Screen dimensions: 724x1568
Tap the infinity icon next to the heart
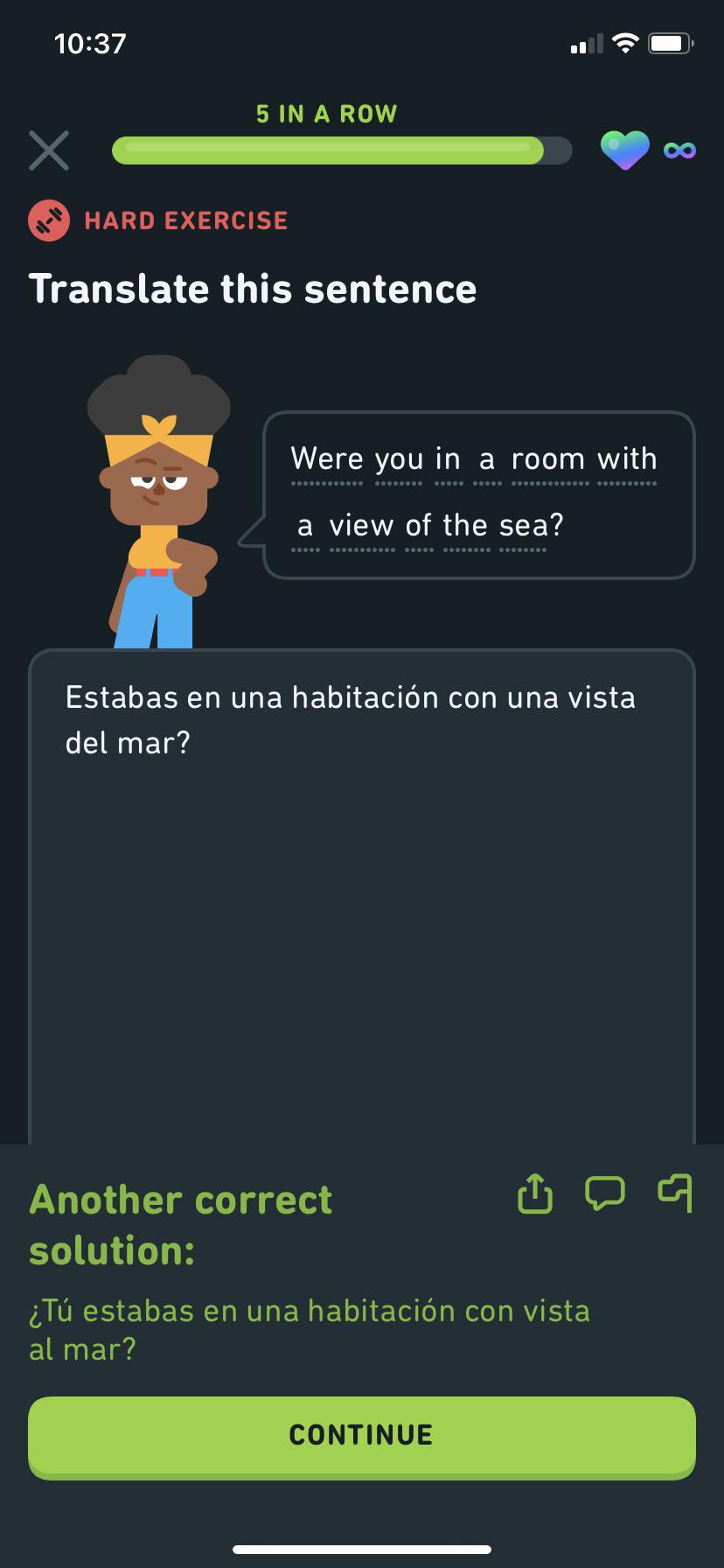click(680, 150)
